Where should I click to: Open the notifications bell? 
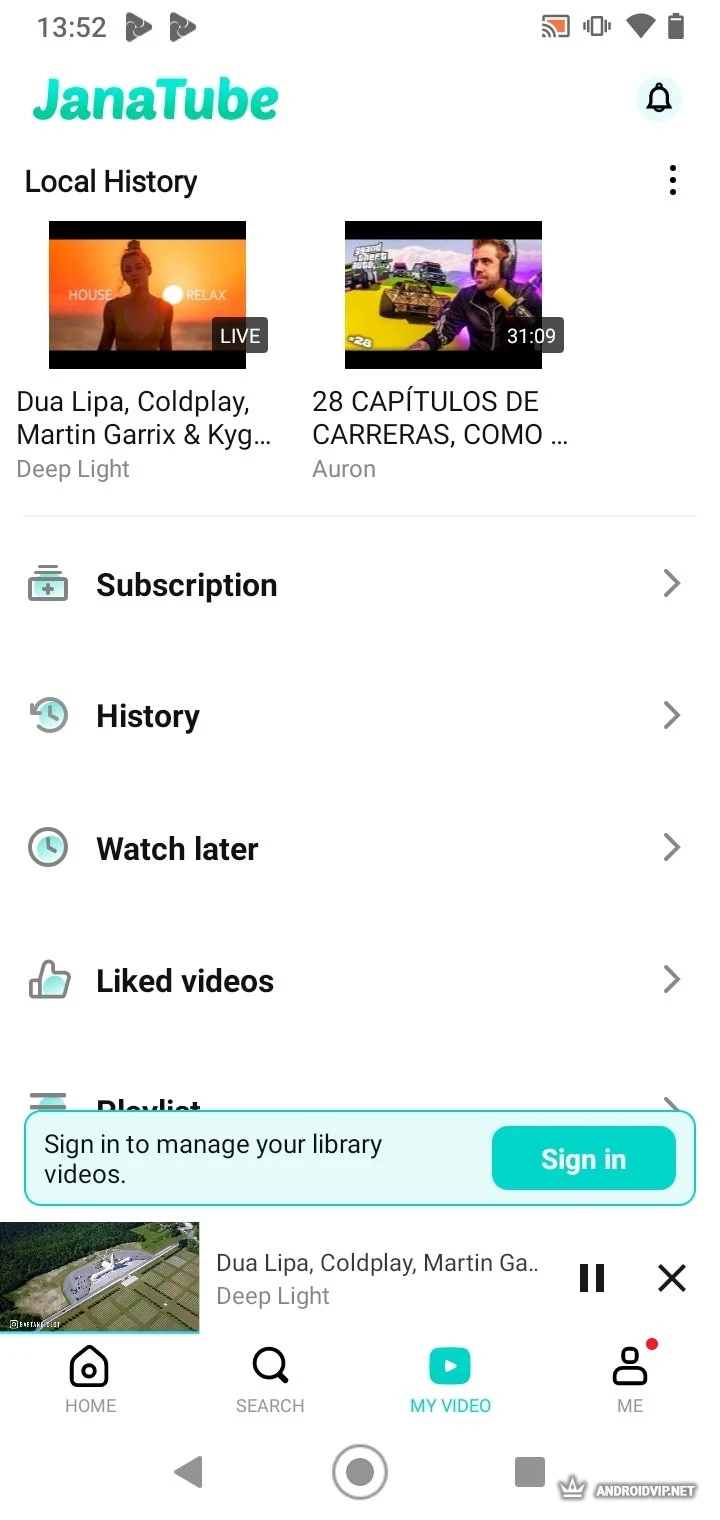coord(659,98)
